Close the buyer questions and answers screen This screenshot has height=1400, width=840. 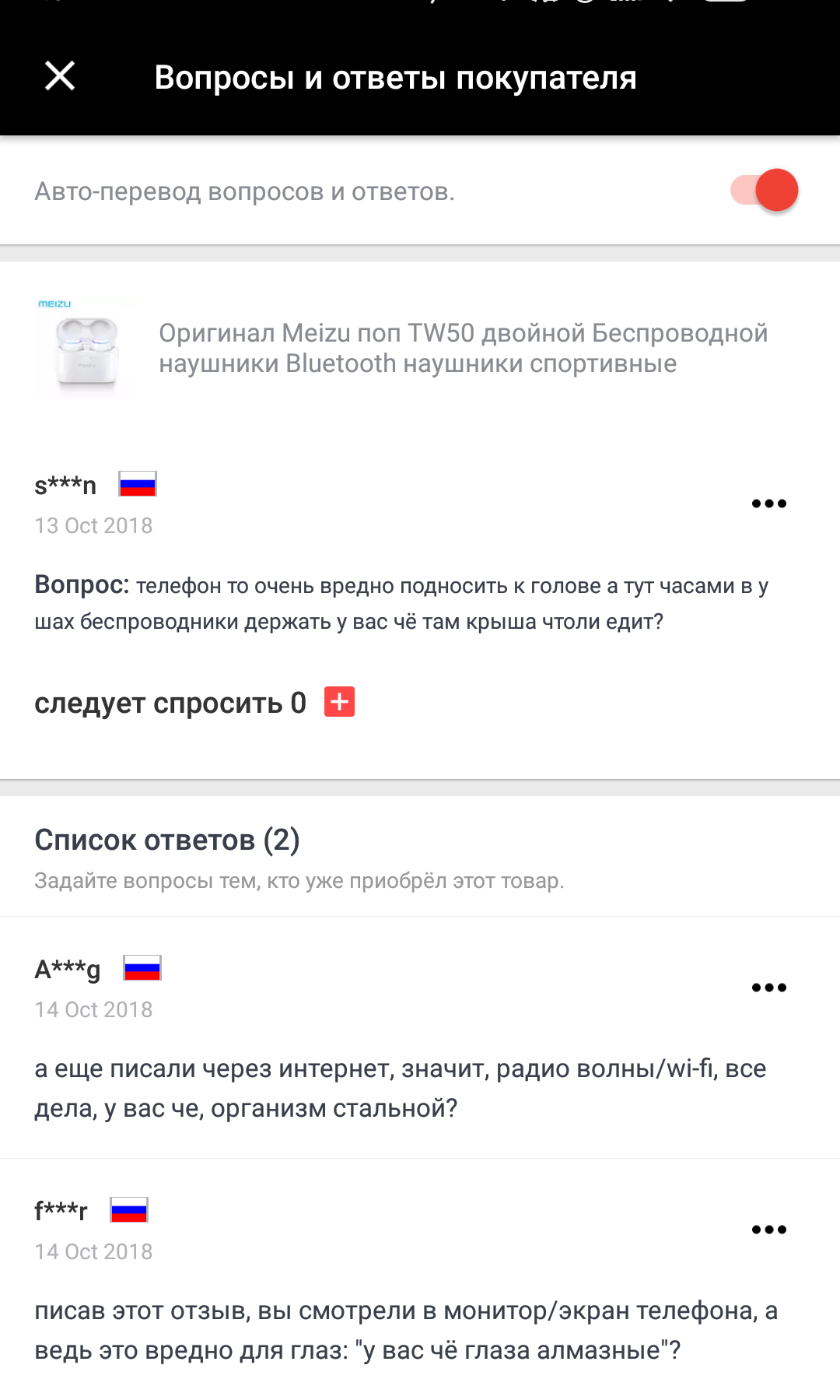pos(60,76)
